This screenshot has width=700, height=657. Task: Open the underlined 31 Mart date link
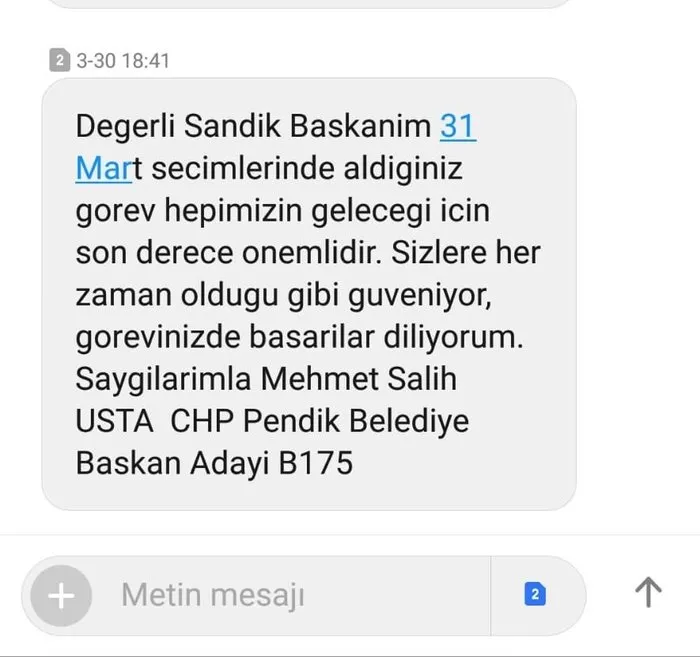(x=457, y=128)
